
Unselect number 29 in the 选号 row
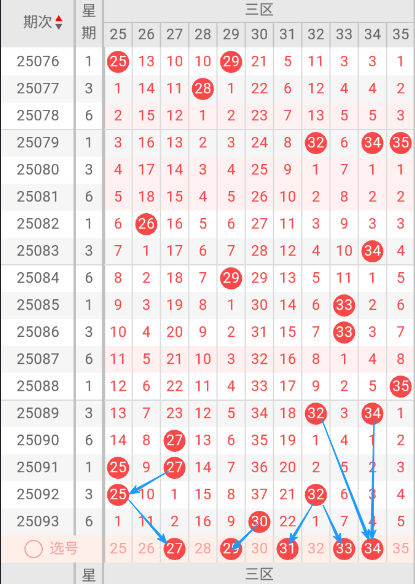[231, 549]
